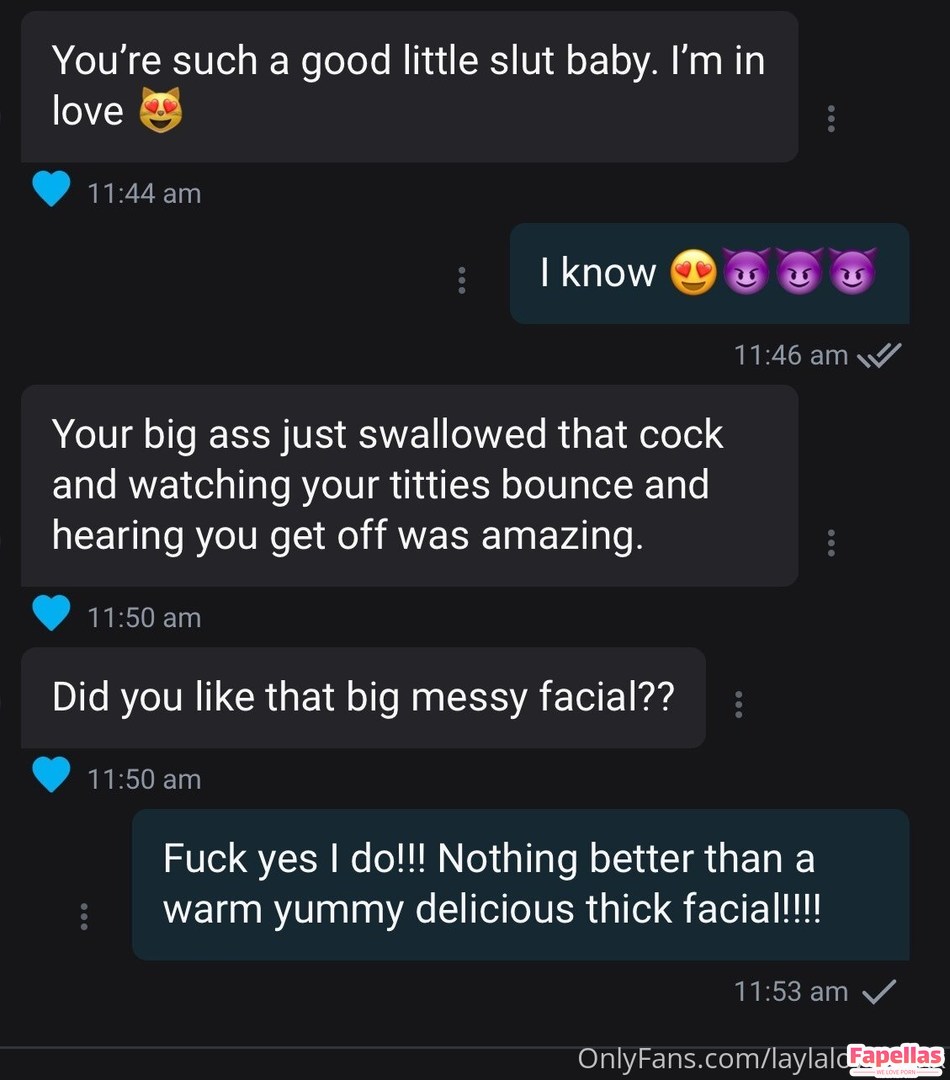This screenshot has width=950, height=1080.
Task: Open options for message ending "was amazing"
Action: coord(830,542)
